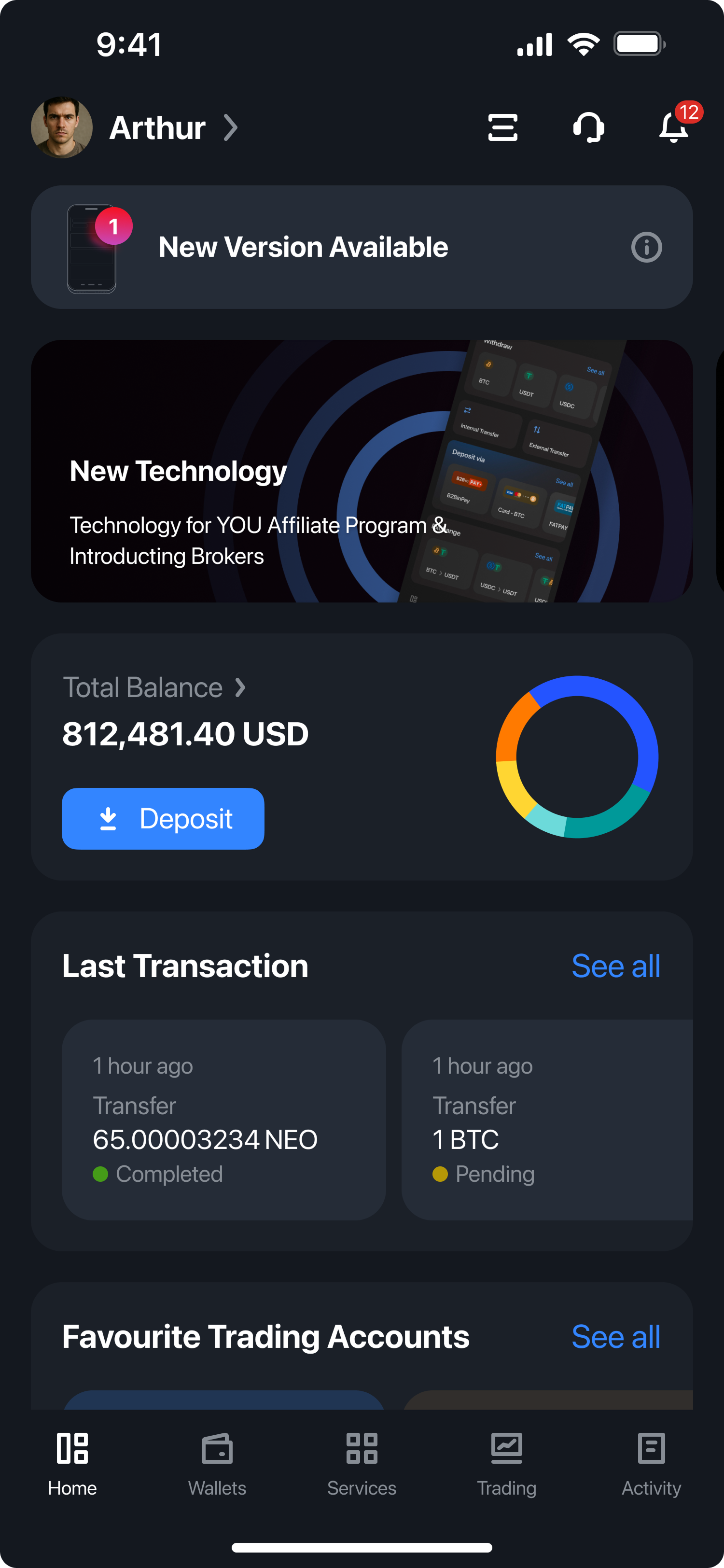Open the 65.00003234 NEO transfer

pyautogui.click(x=223, y=1120)
